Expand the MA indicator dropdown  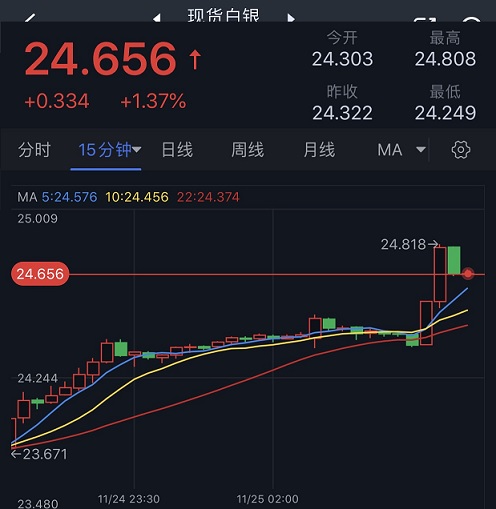point(402,150)
